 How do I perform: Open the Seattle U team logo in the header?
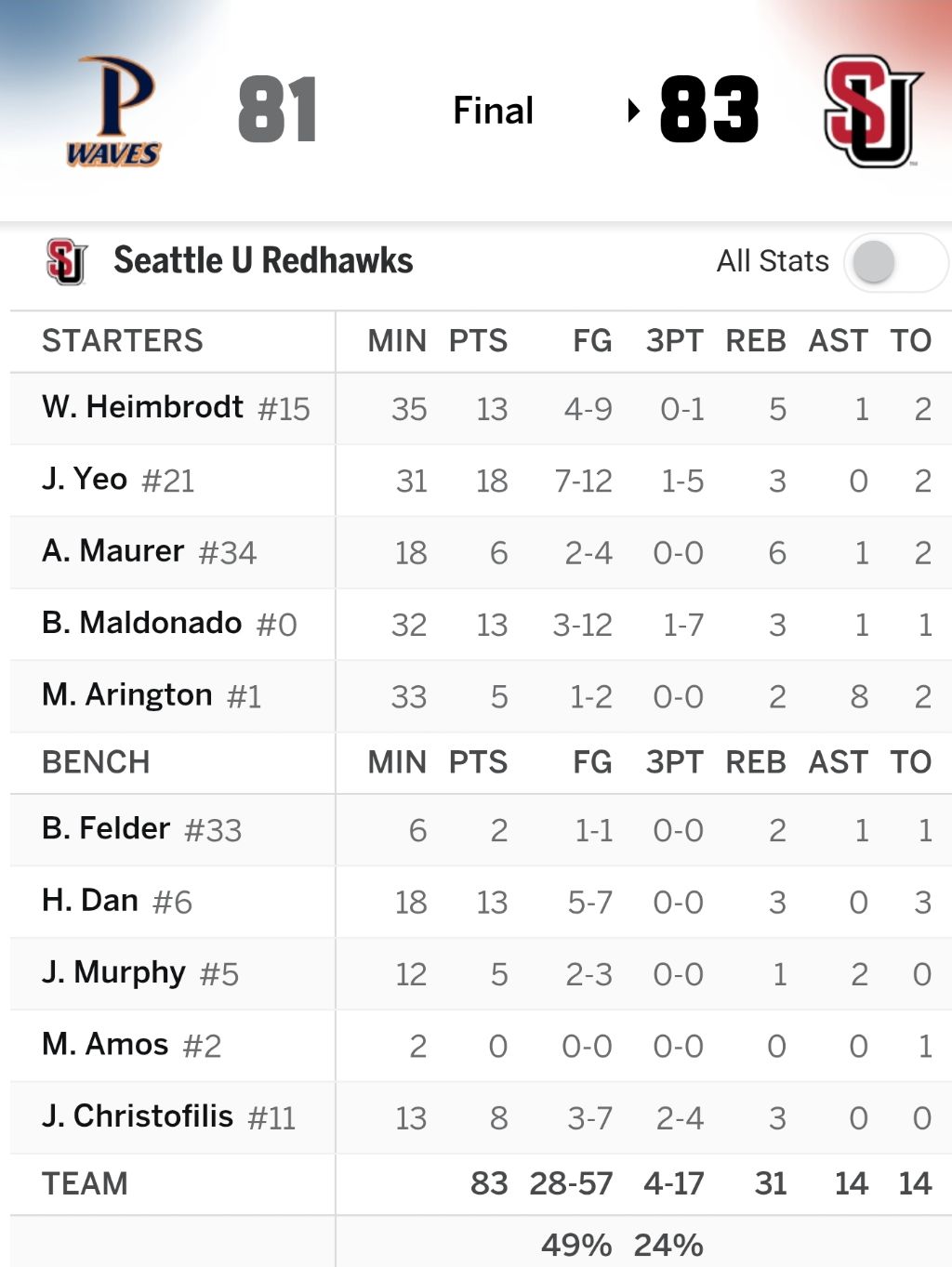872,112
